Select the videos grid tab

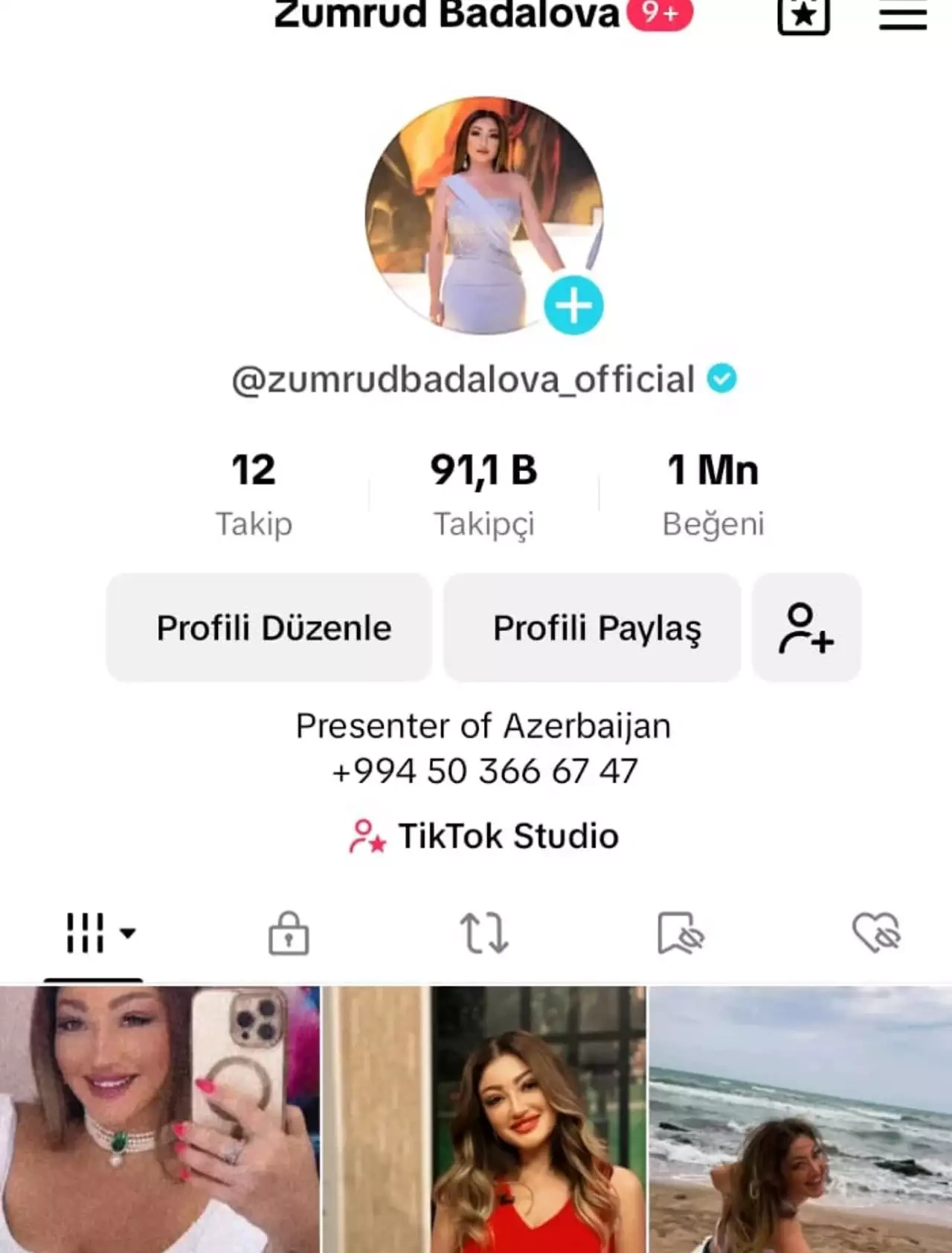94,933
